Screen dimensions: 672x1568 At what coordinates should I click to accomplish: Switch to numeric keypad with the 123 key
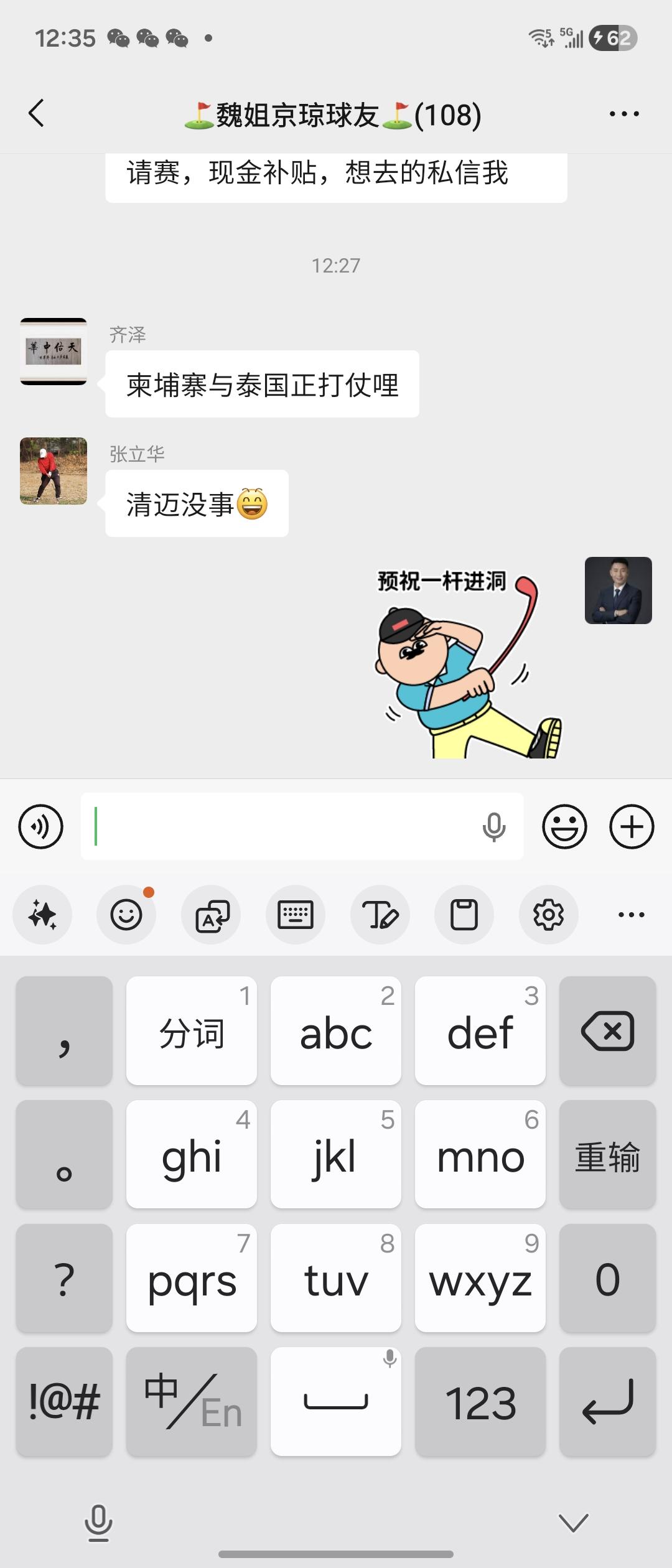(x=480, y=1401)
